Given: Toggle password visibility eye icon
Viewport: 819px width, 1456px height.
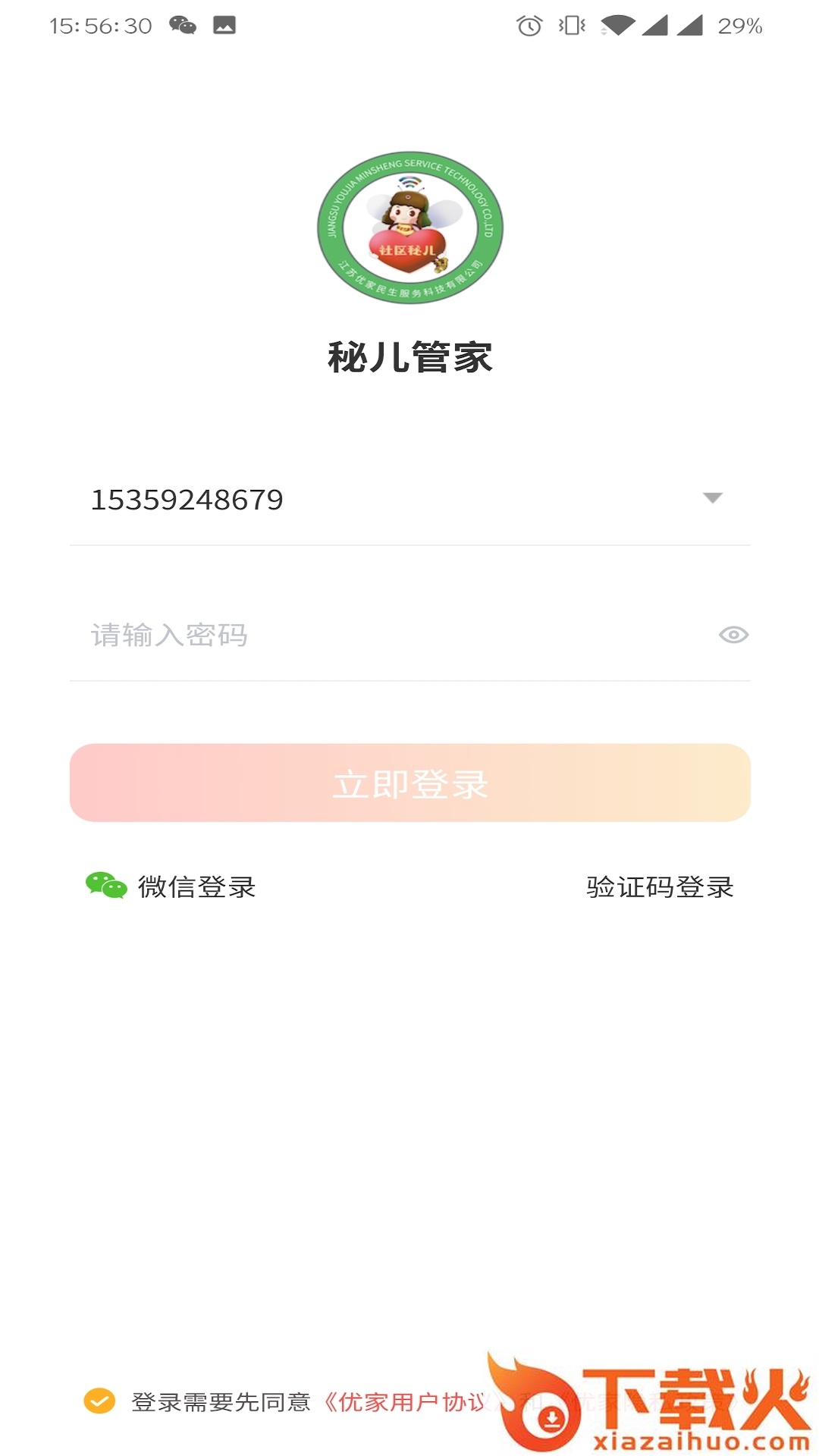Looking at the screenshot, I should pyautogui.click(x=733, y=635).
